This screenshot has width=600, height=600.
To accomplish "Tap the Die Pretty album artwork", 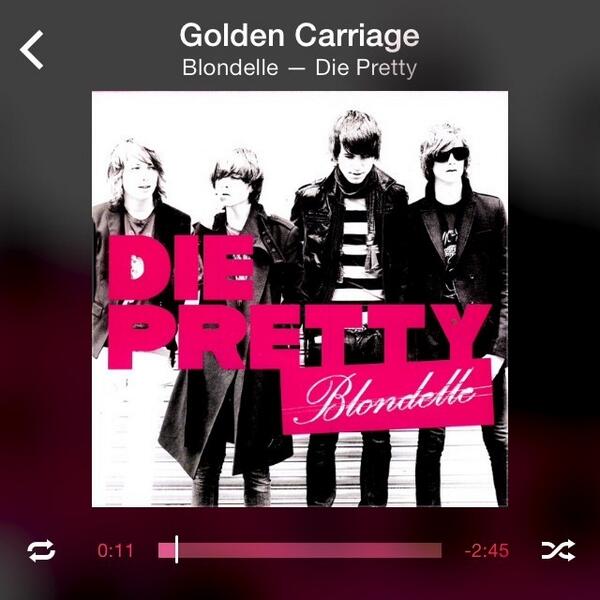I will click(300, 299).
